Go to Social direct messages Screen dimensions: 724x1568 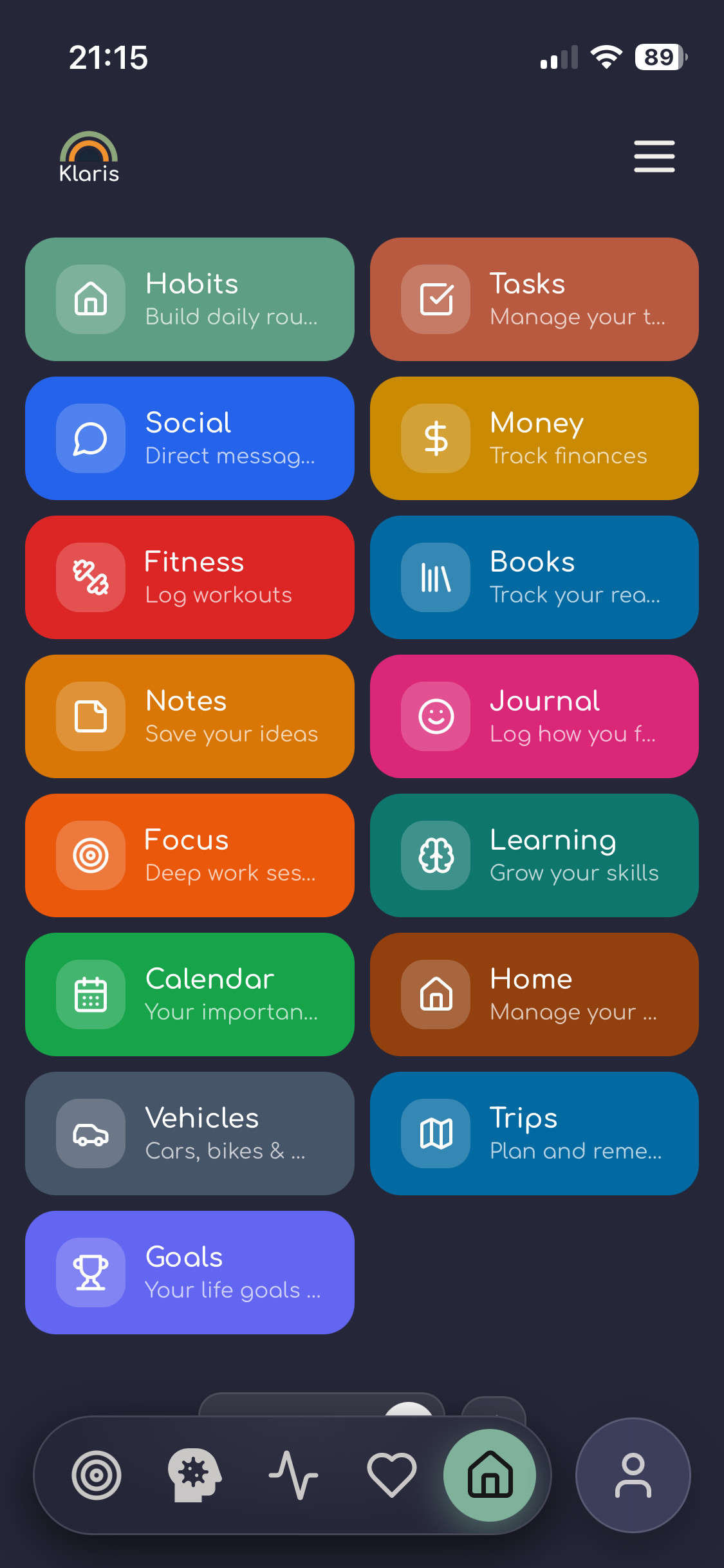[190, 438]
